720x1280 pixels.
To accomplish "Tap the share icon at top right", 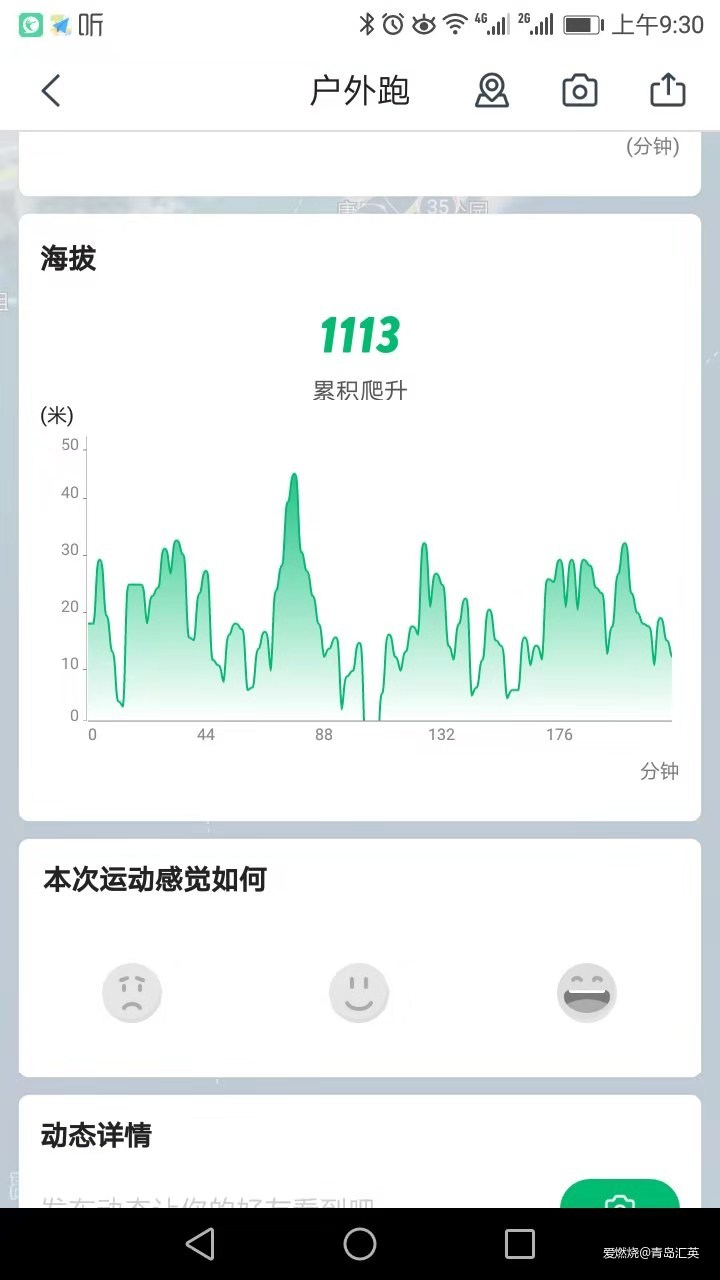I will point(668,88).
